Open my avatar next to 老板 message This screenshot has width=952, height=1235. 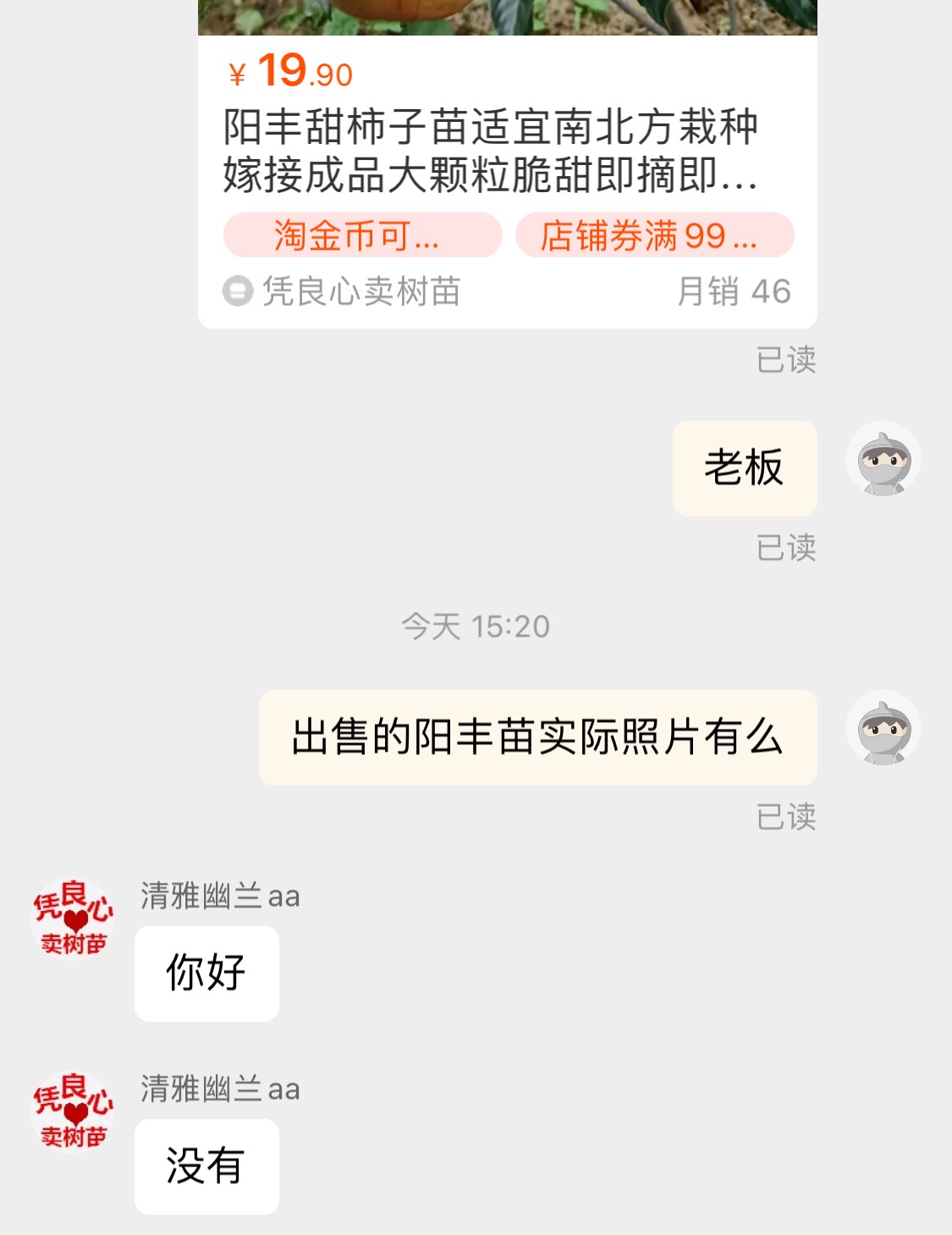click(883, 460)
